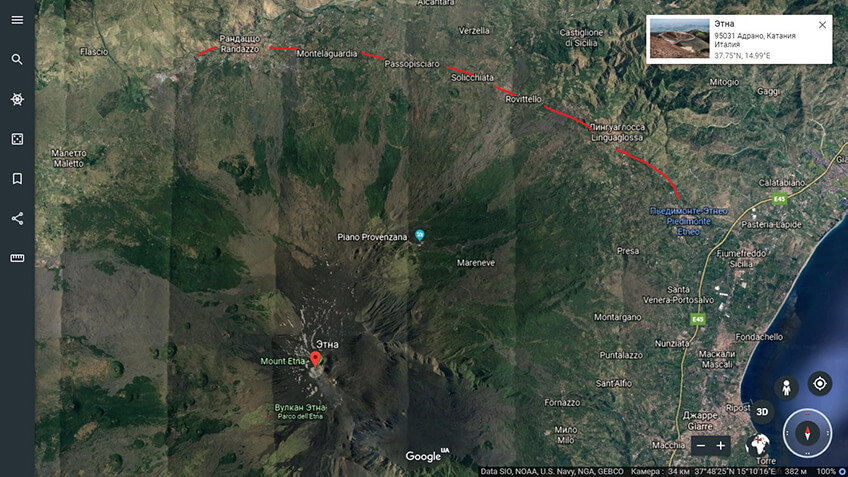Open the search tool
Image resolution: width=848 pixels, height=477 pixels.
tap(17, 60)
